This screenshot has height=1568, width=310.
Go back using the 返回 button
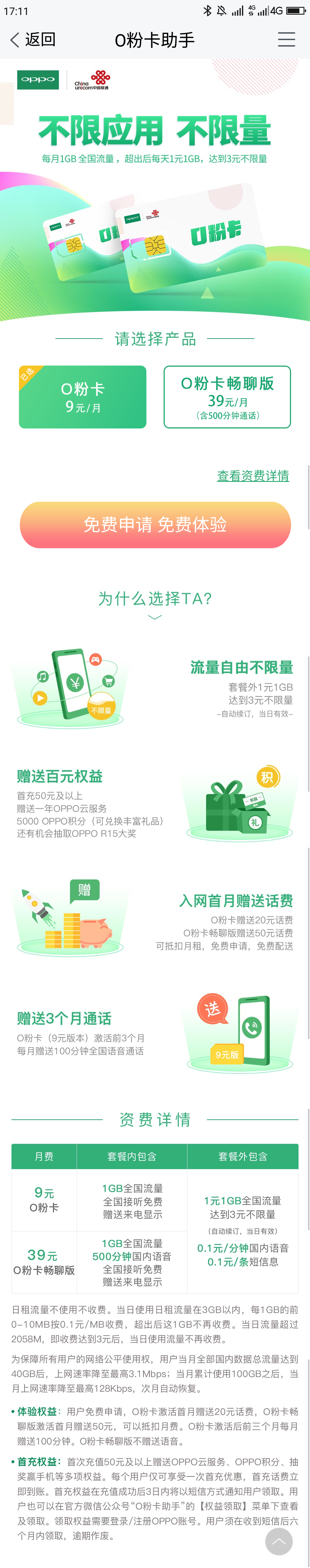[33, 40]
